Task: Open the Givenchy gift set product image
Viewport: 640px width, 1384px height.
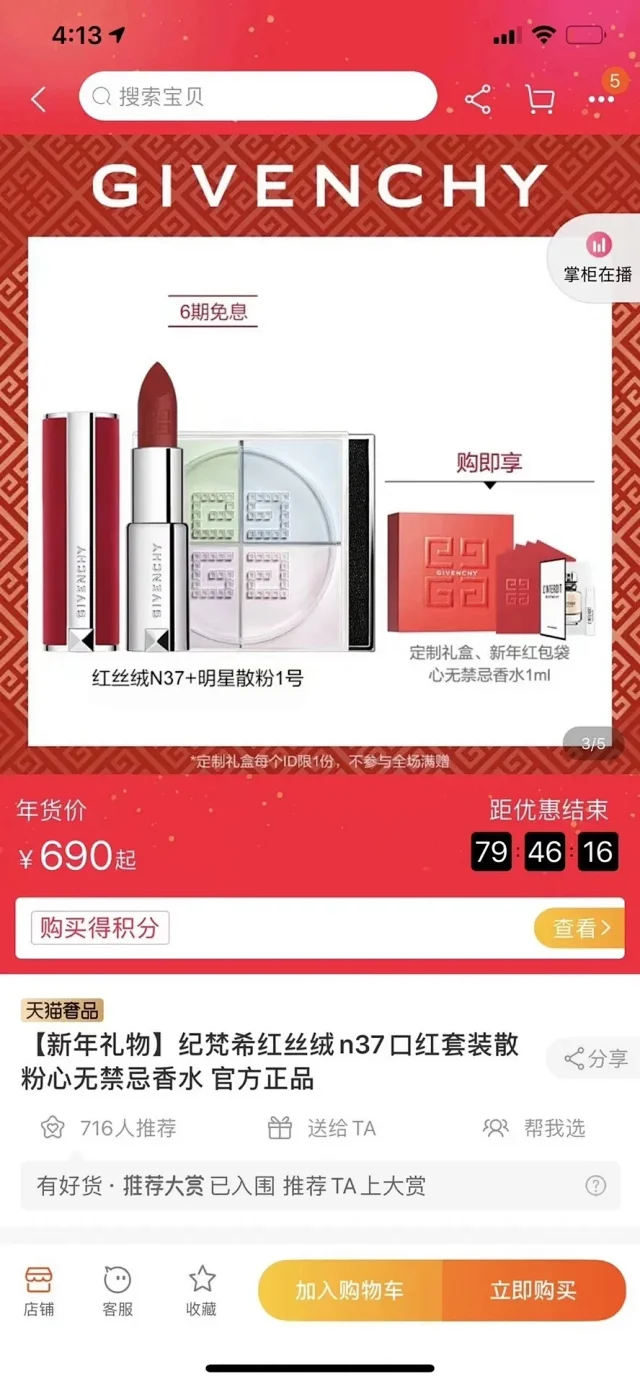Action: point(320,490)
